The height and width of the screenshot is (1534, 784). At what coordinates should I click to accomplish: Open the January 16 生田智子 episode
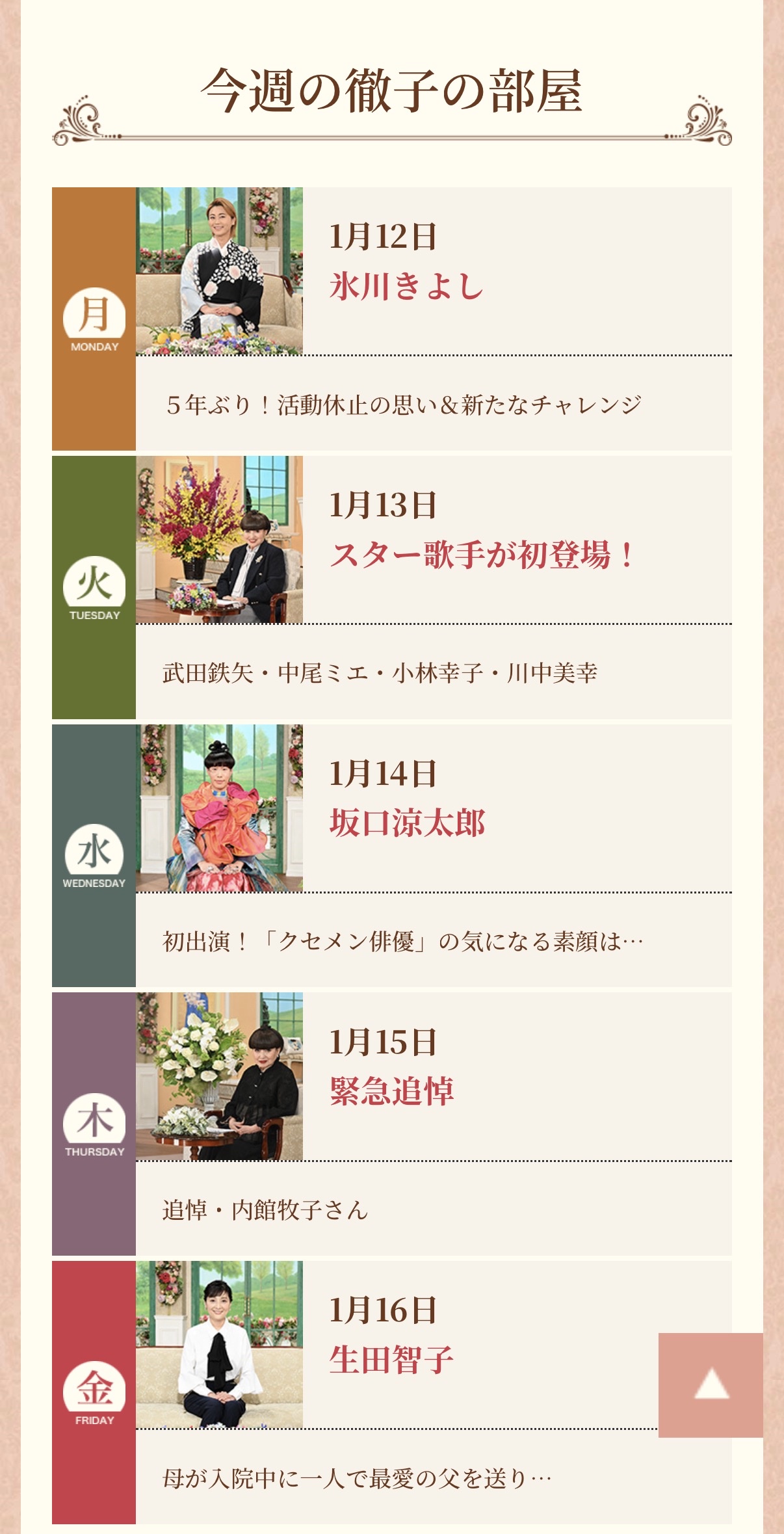[x=391, y=1360]
